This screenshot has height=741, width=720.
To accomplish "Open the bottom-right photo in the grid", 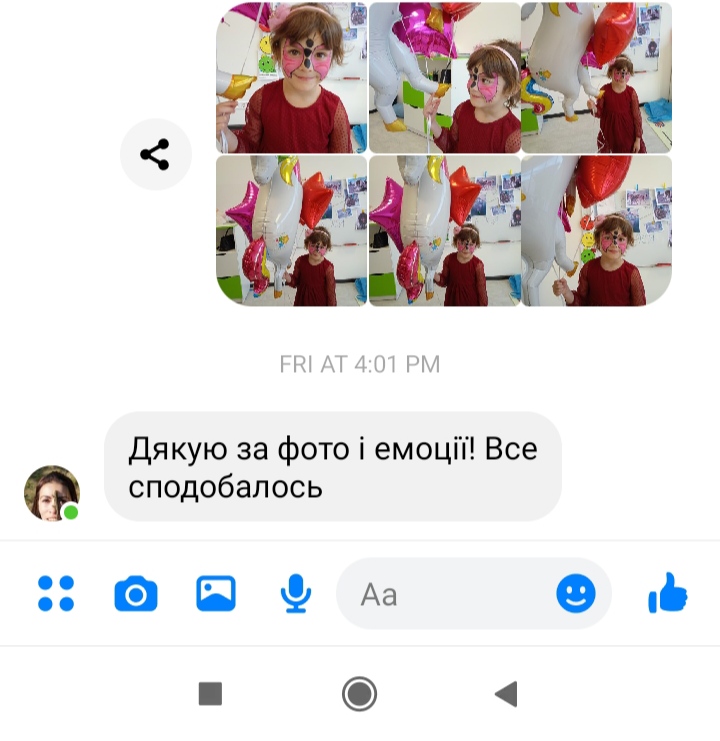I will [x=596, y=230].
